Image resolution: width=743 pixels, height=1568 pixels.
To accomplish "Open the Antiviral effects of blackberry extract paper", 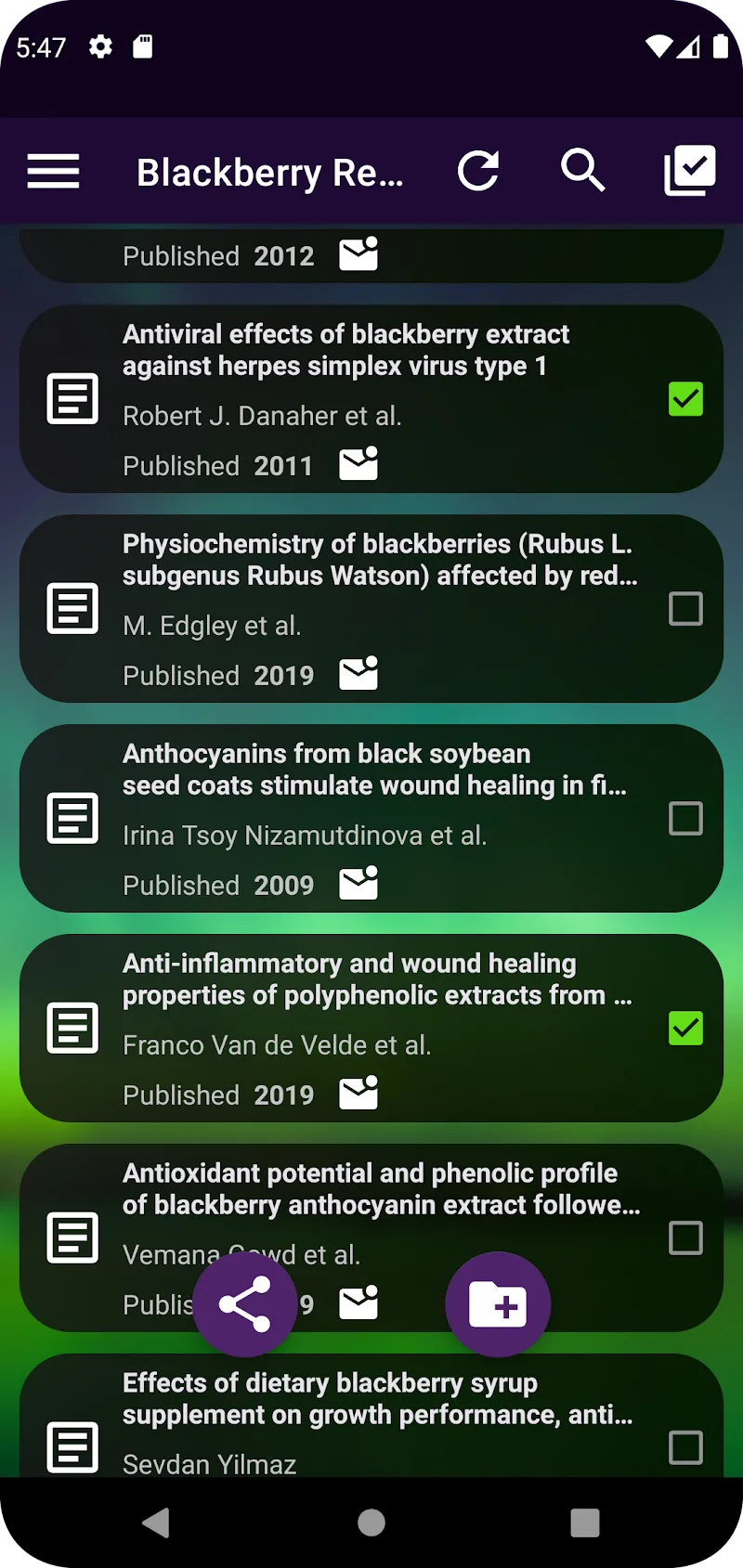I will point(345,350).
